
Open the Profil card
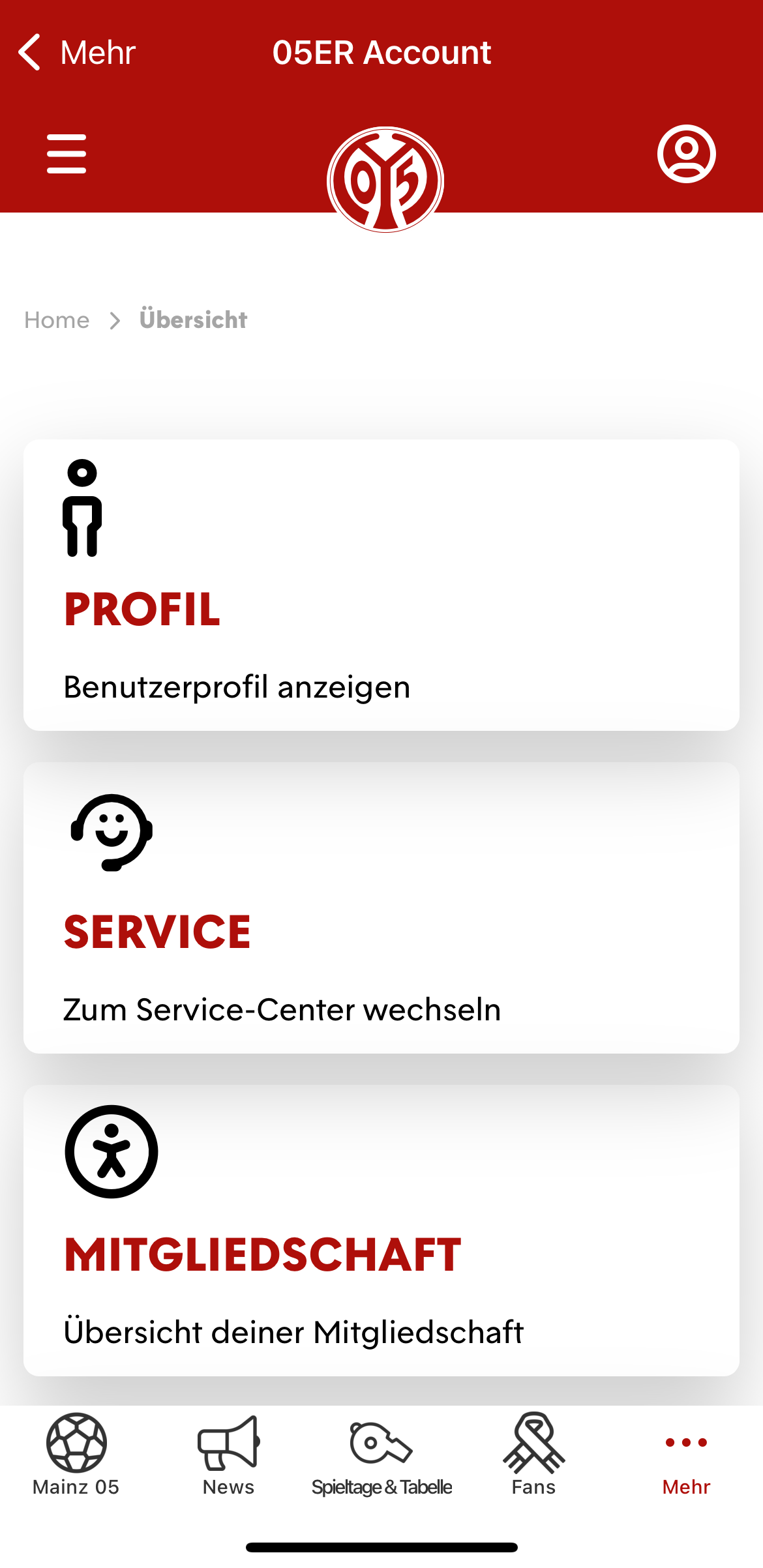click(x=381, y=585)
